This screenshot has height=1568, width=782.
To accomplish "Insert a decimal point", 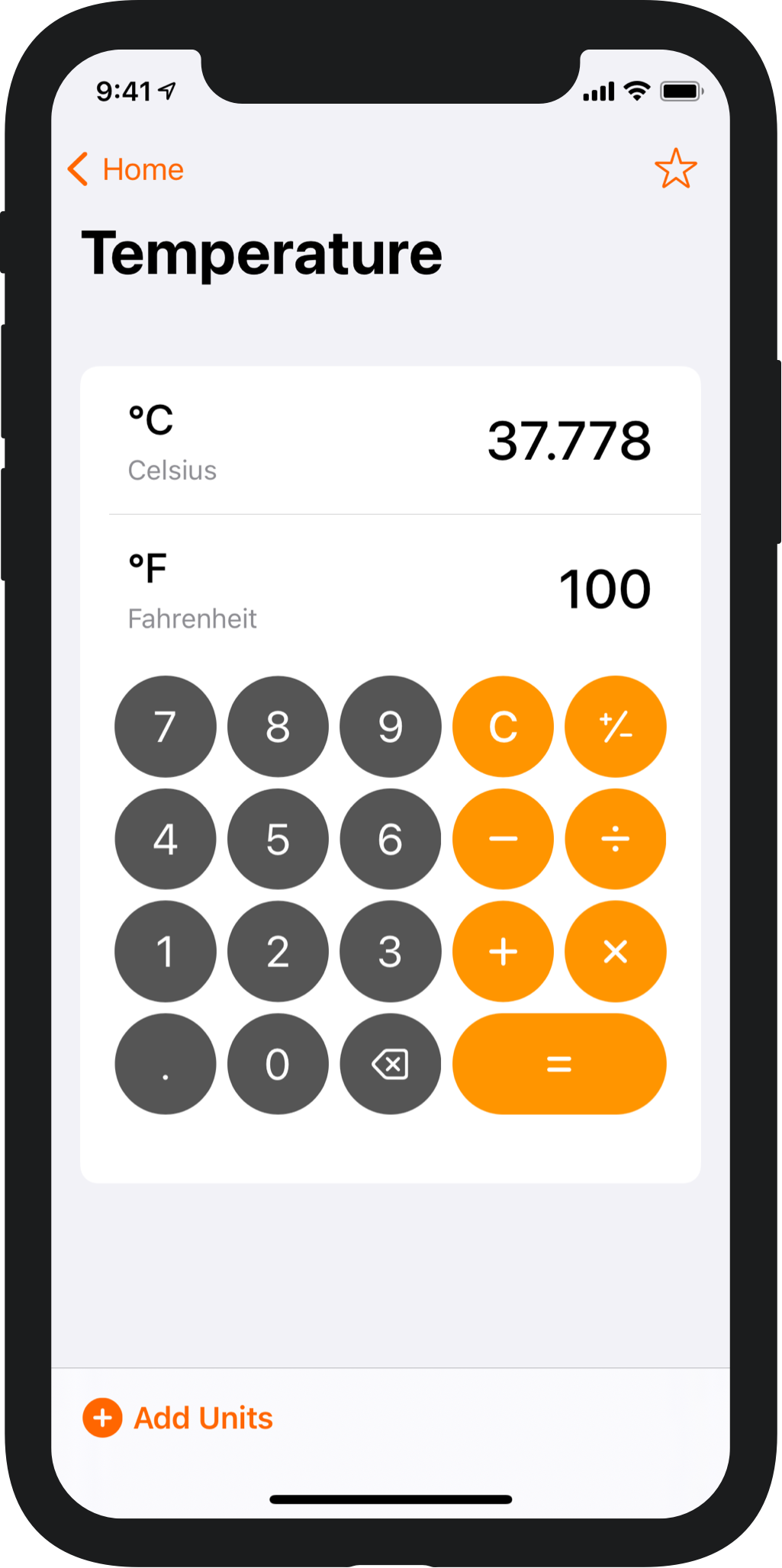I will pyautogui.click(x=166, y=1064).
